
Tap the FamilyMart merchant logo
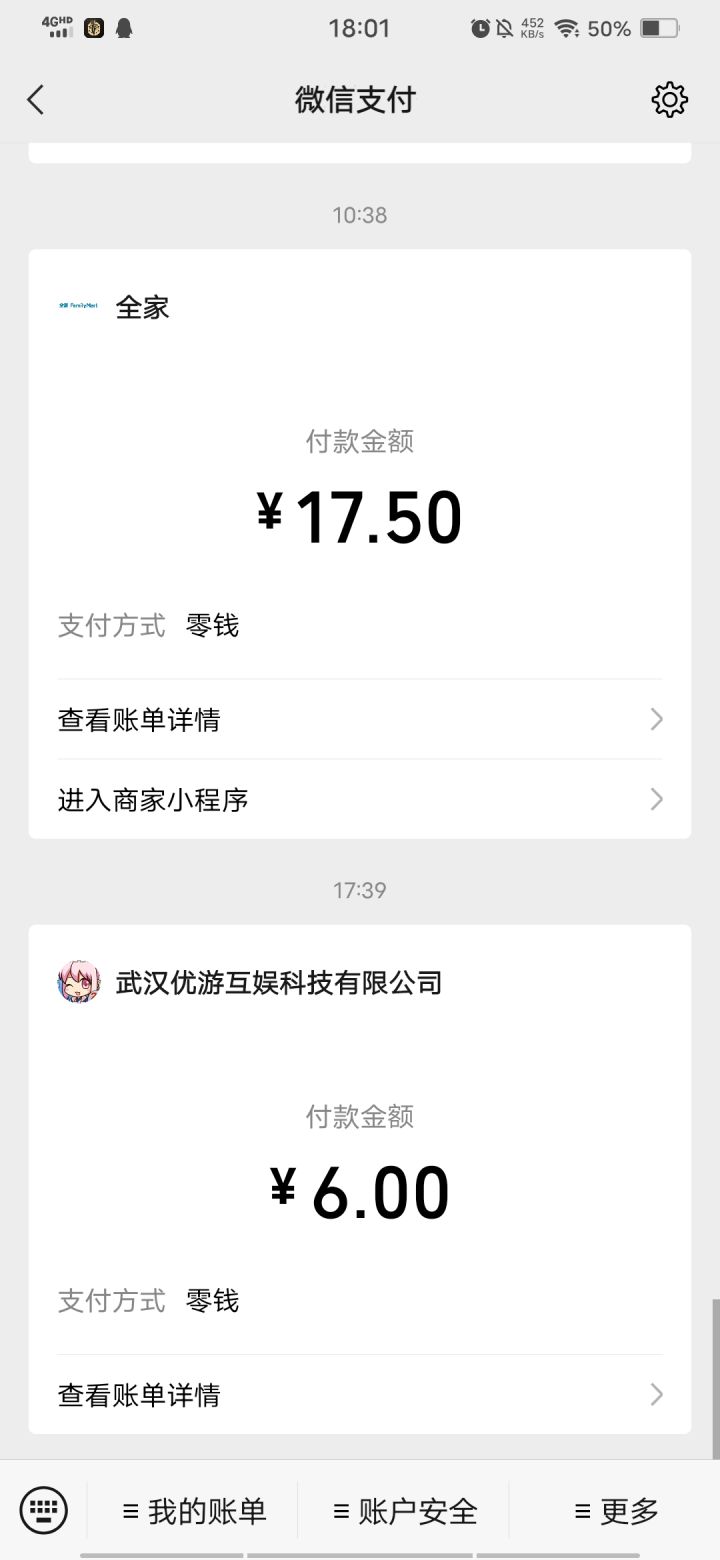(x=79, y=307)
